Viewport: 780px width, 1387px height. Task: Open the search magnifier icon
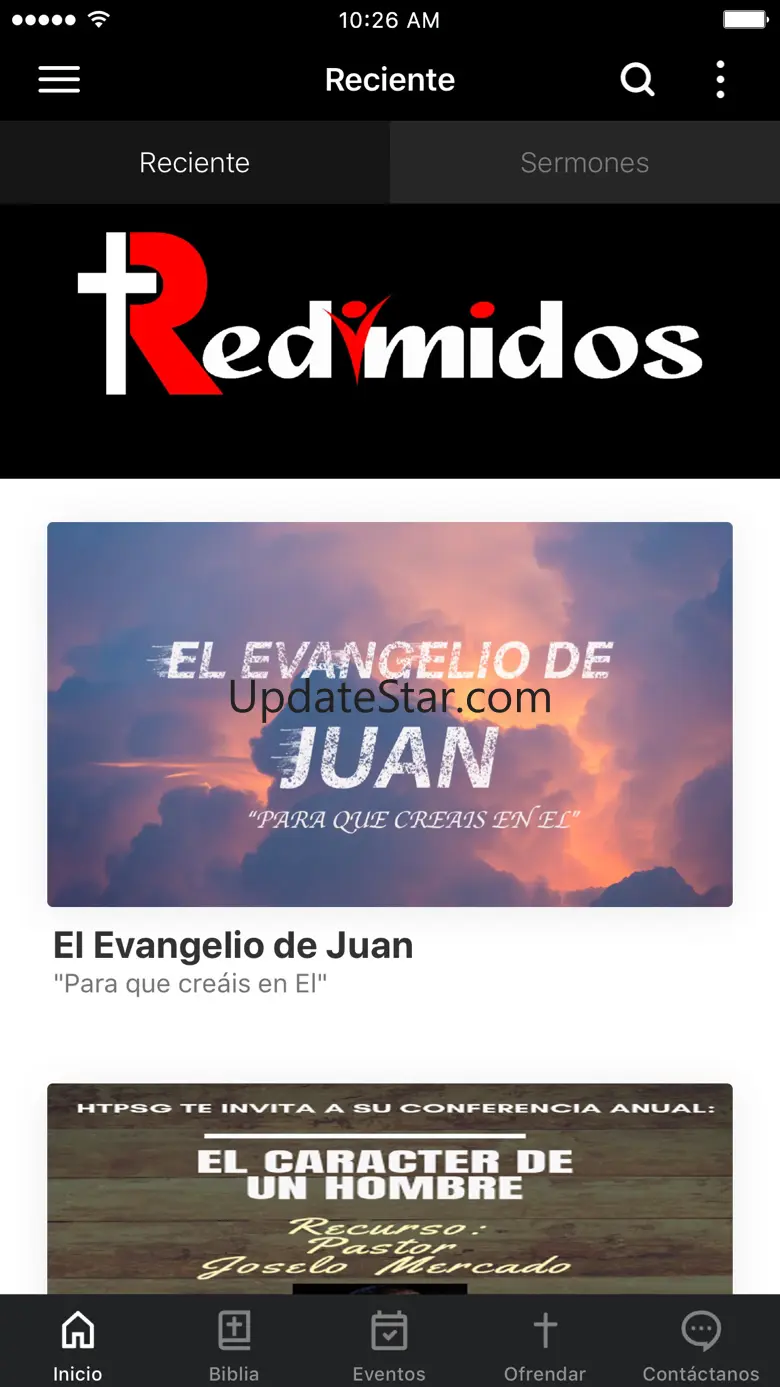coord(637,79)
